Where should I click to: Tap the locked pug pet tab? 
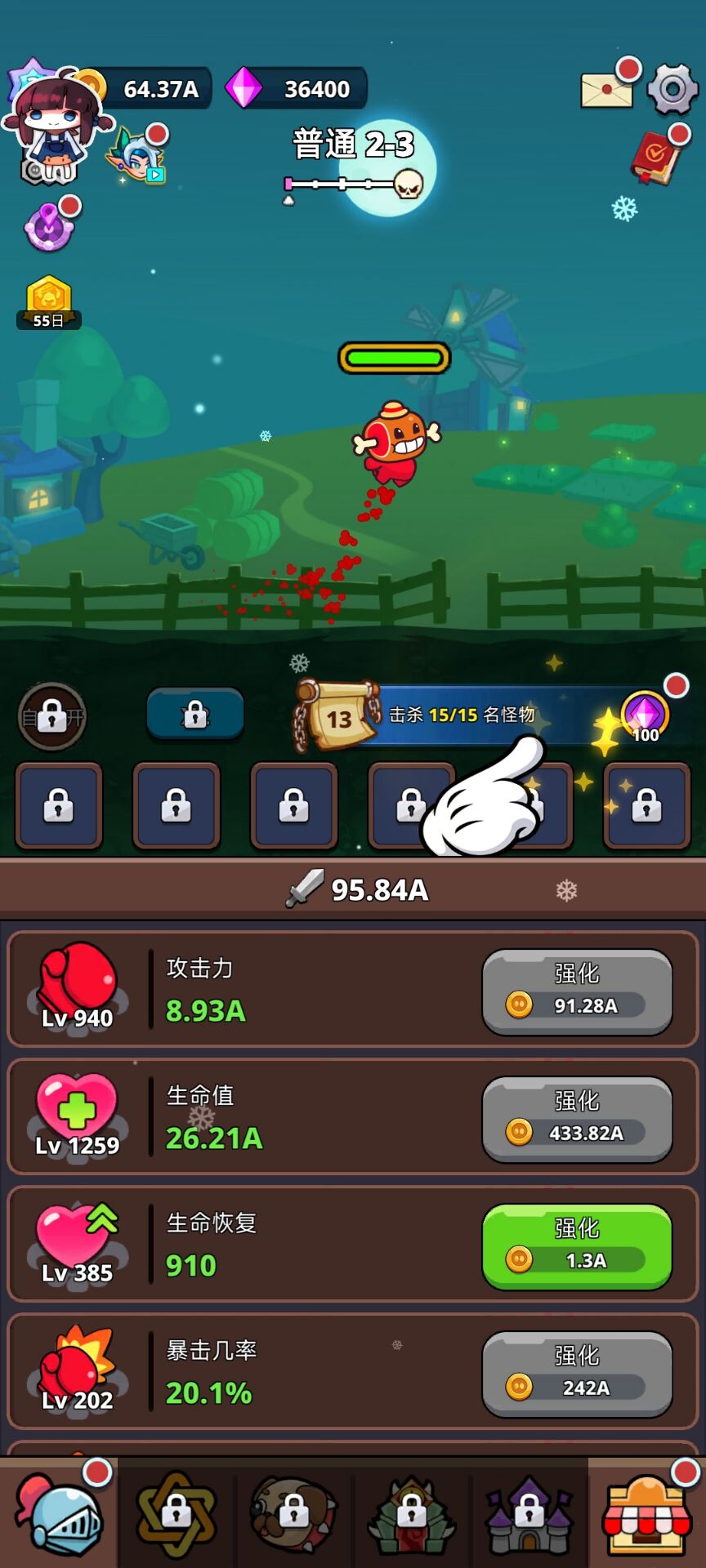click(x=293, y=1512)
